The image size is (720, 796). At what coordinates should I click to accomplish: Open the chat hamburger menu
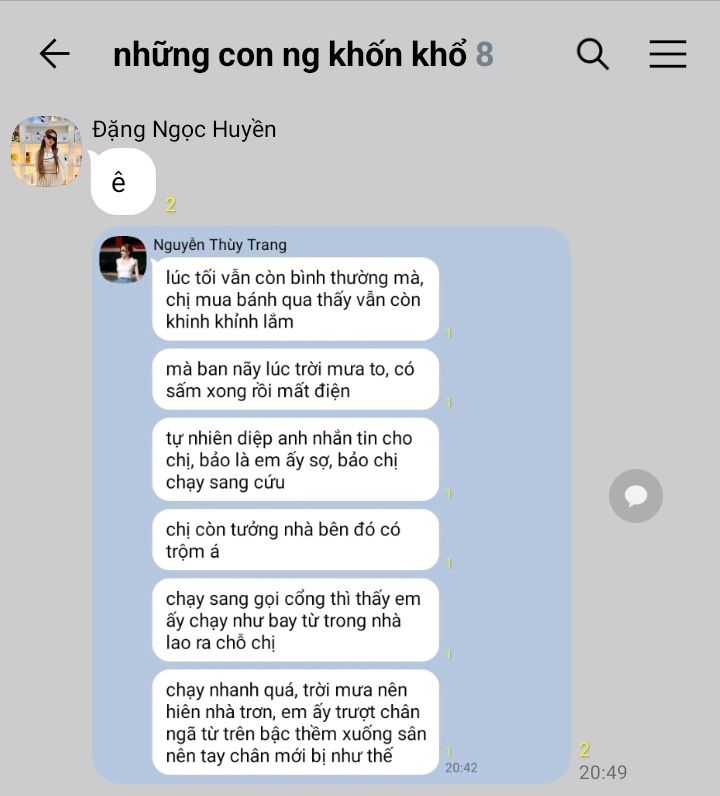[x=667, y=54]
